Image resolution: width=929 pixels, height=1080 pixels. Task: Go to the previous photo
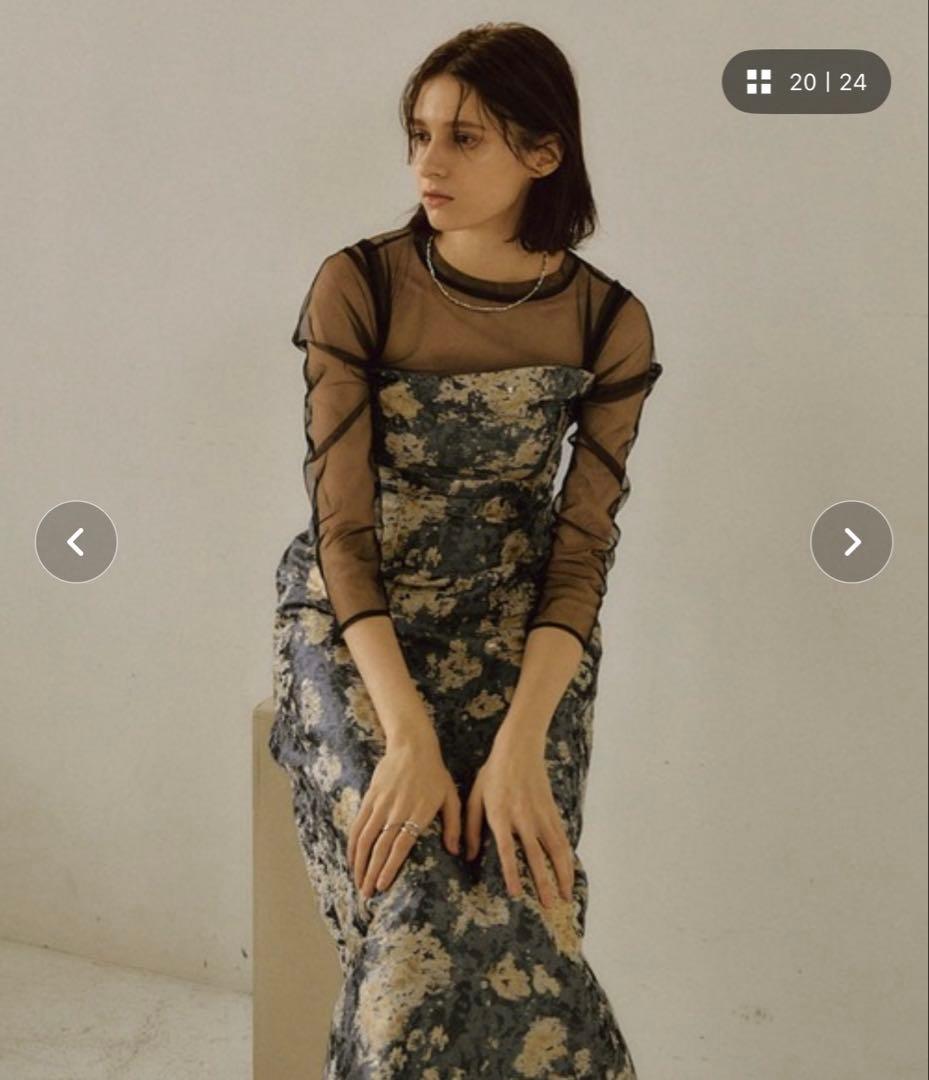coord(76,542)
